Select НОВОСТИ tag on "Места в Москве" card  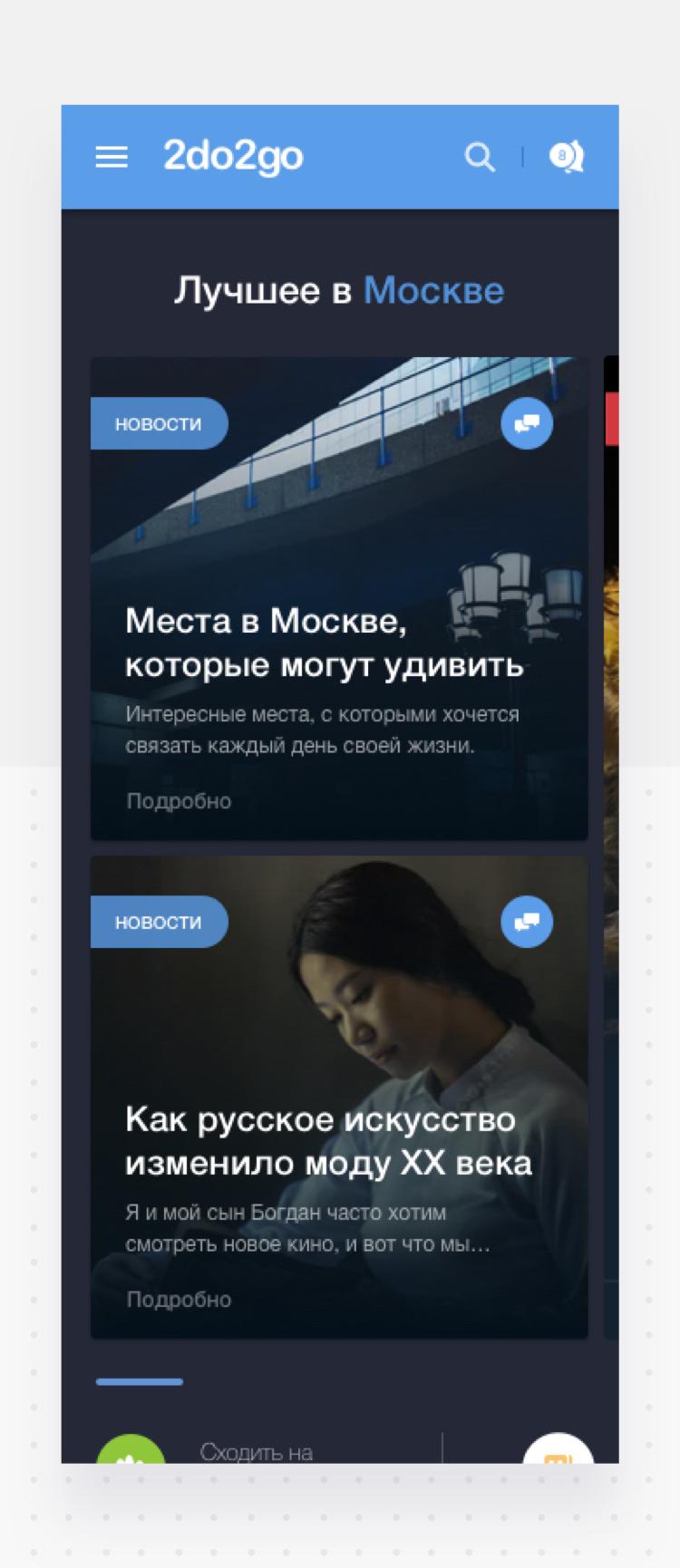(x=159, y=423)
